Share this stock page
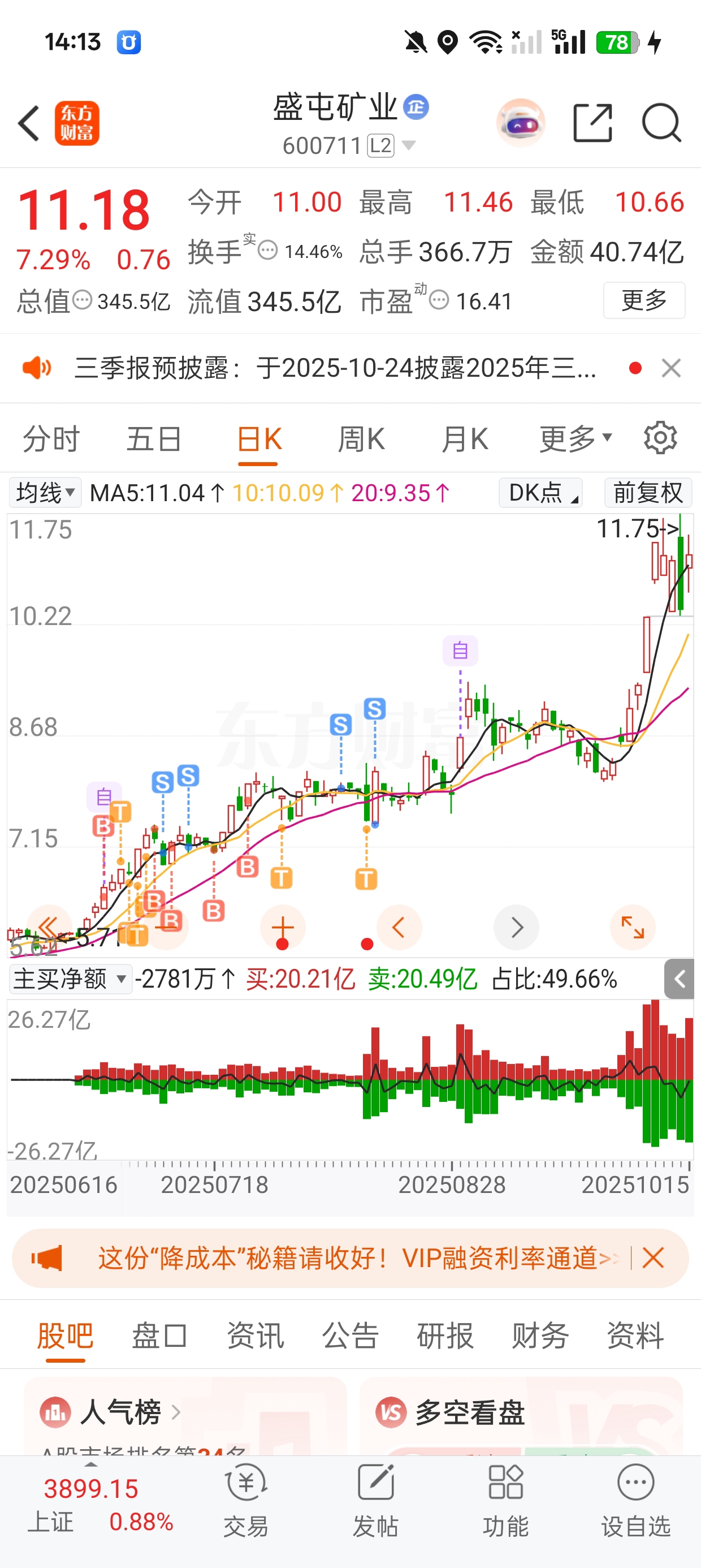This screenshot has width=701, height=1568. click(592, 123)
